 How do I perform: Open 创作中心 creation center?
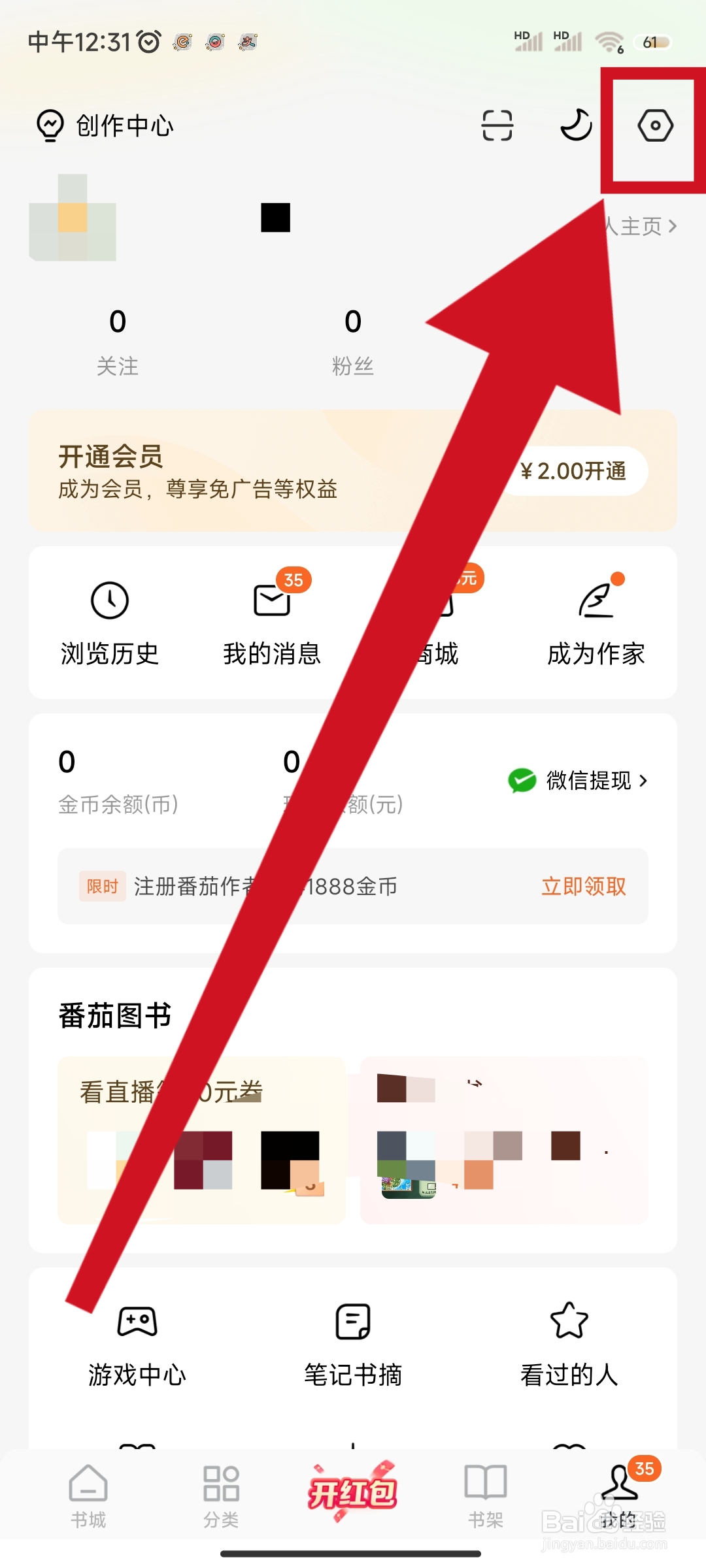pyautogui.click(x=105, y=125)
